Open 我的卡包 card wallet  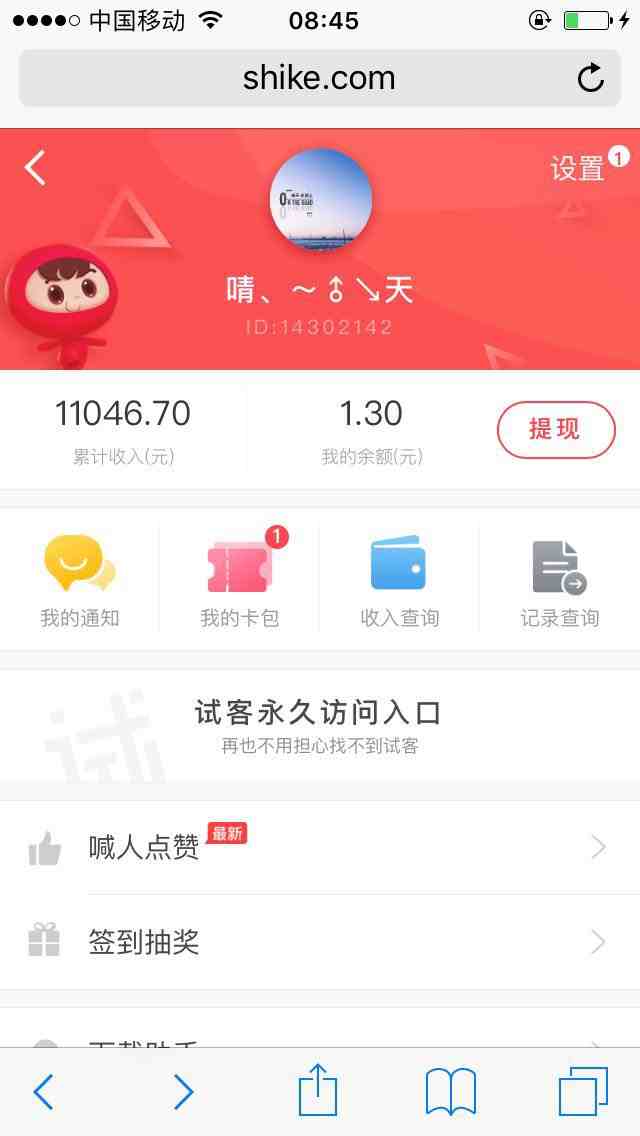coord(240,580)
